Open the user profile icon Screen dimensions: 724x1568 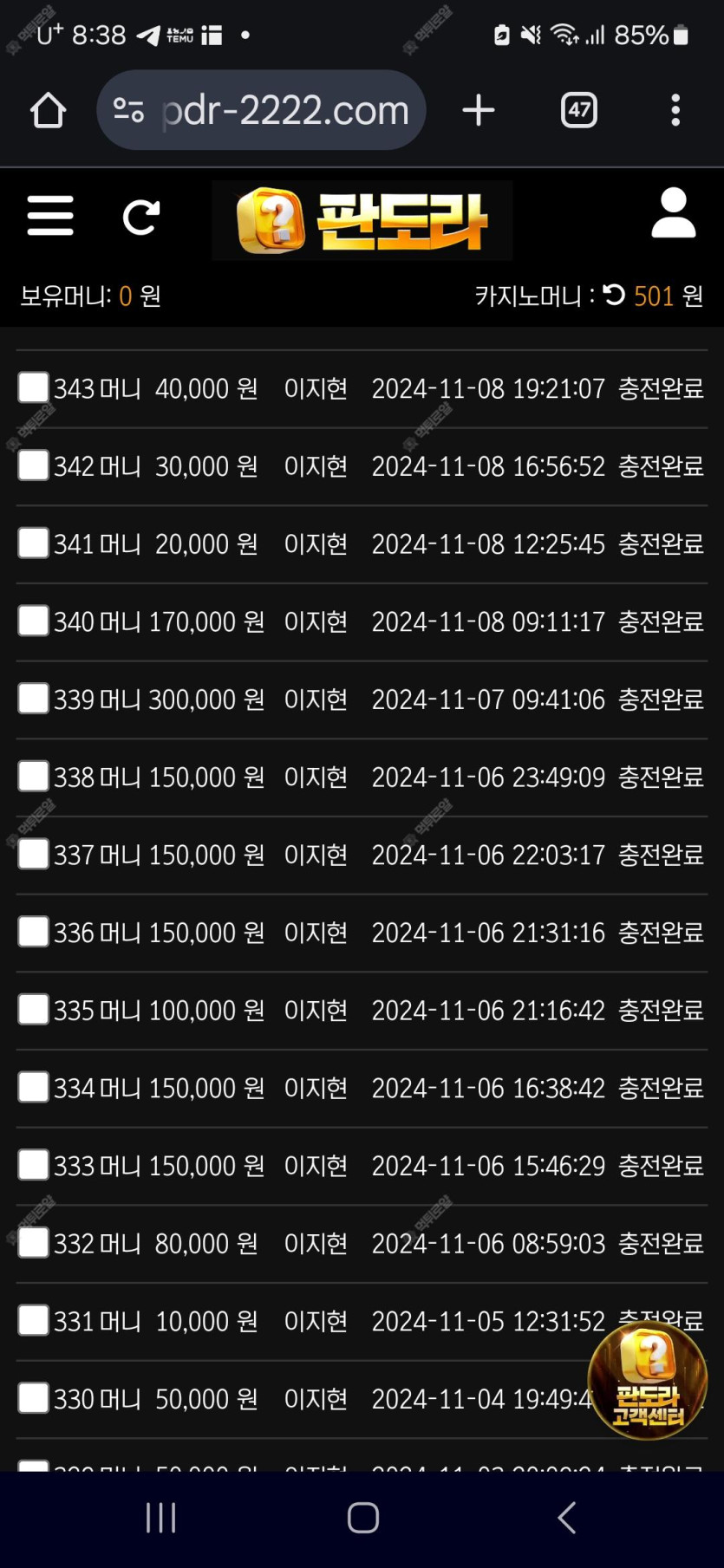674,212
